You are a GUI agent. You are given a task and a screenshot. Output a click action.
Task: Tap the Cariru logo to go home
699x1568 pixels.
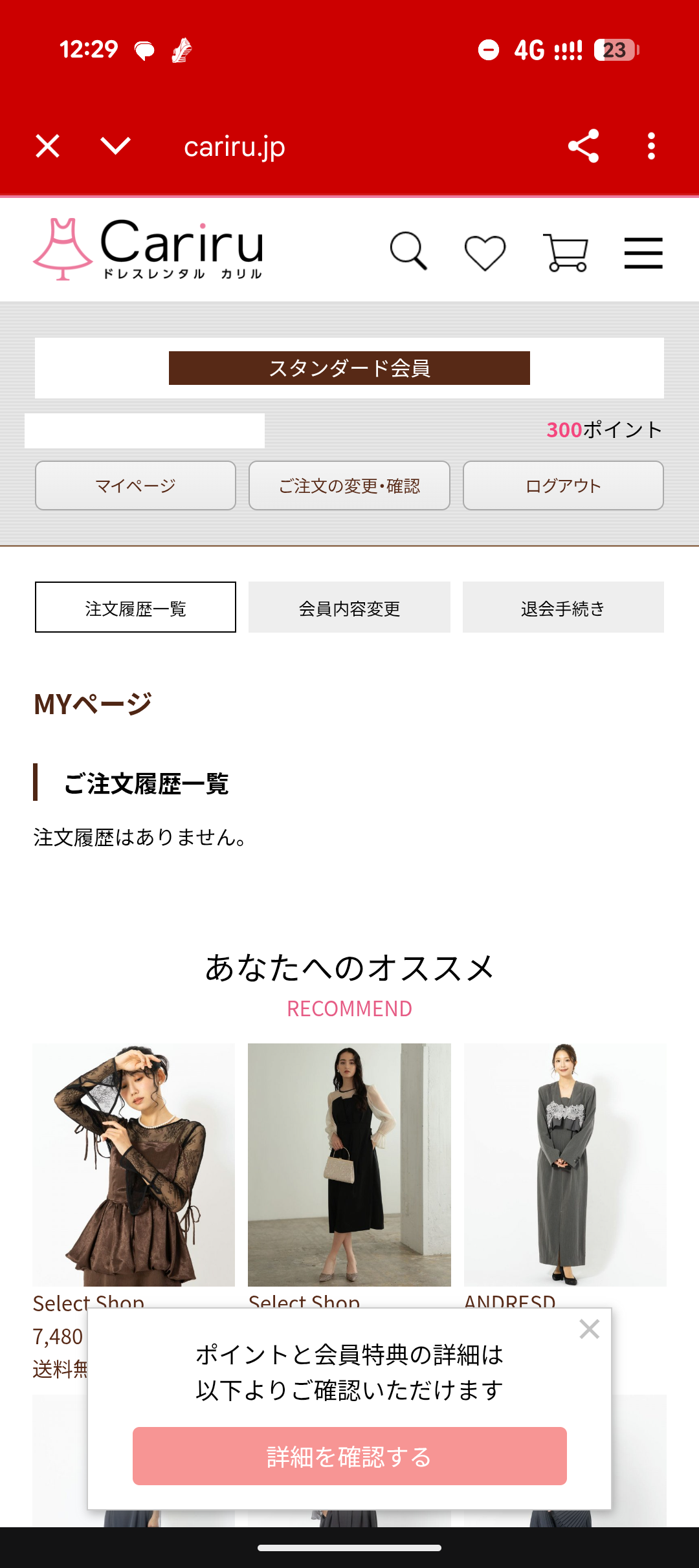[x=149, y=249]
